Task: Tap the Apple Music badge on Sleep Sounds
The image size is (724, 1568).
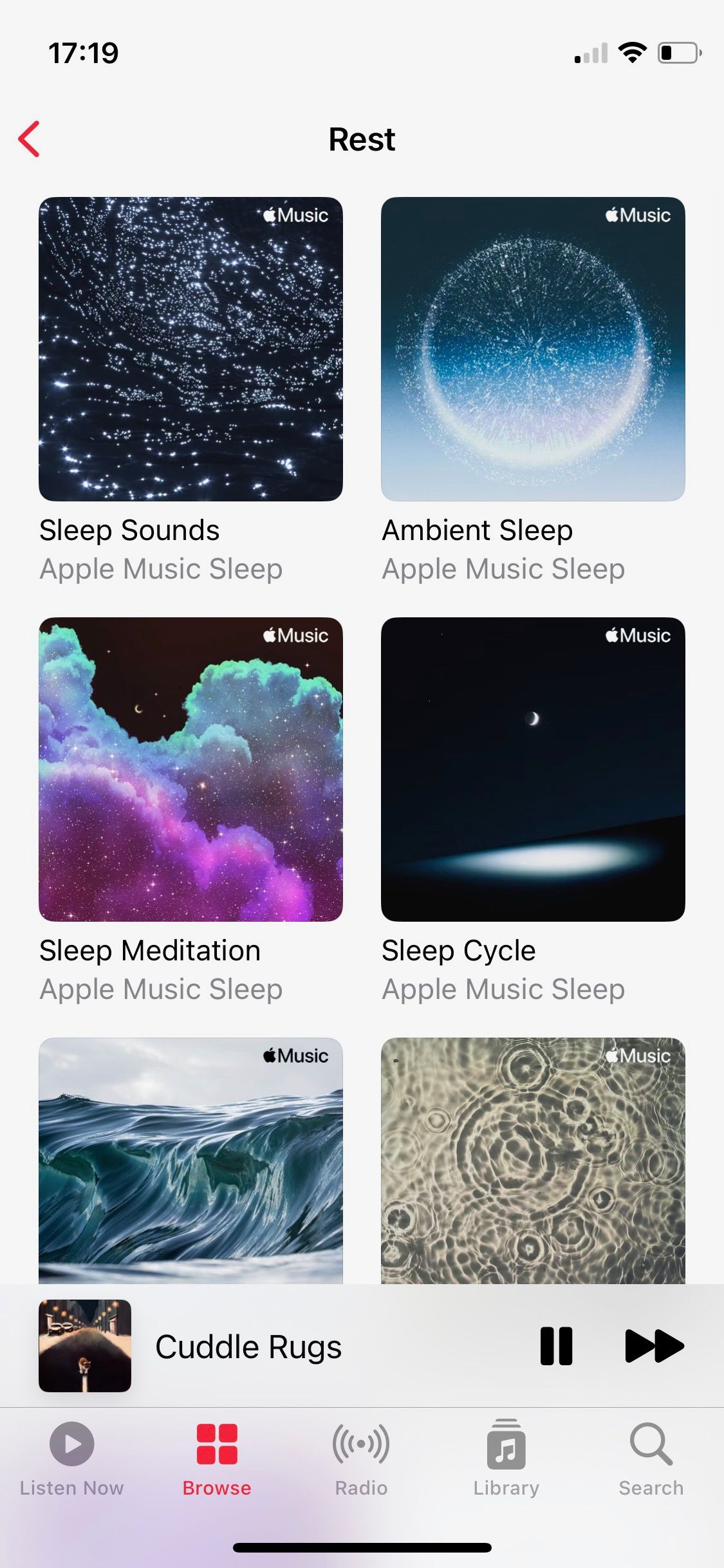Action: (x=296, y=215)
